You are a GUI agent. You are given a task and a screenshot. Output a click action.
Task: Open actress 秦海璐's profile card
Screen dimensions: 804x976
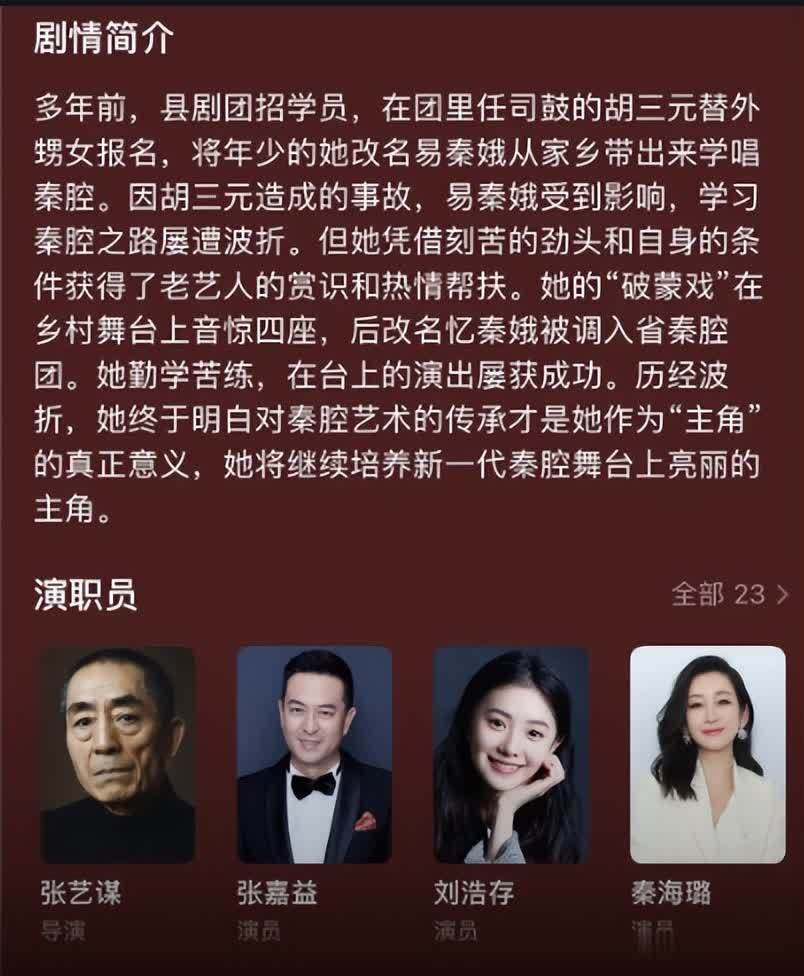707,755
